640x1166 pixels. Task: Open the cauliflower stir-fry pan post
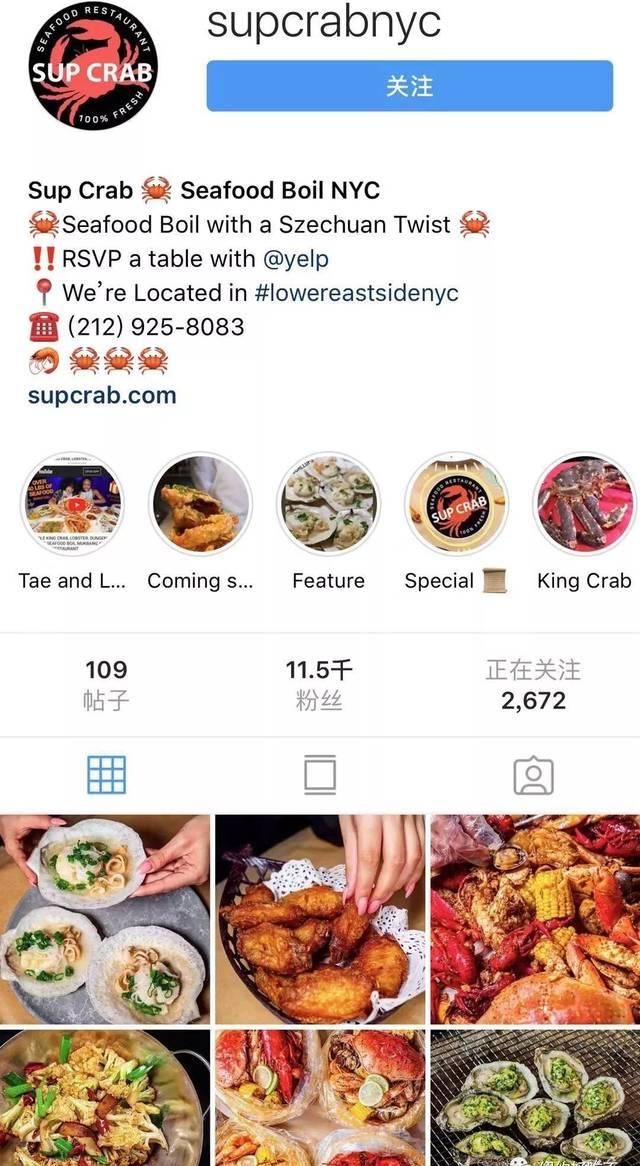coord(105,1098)
